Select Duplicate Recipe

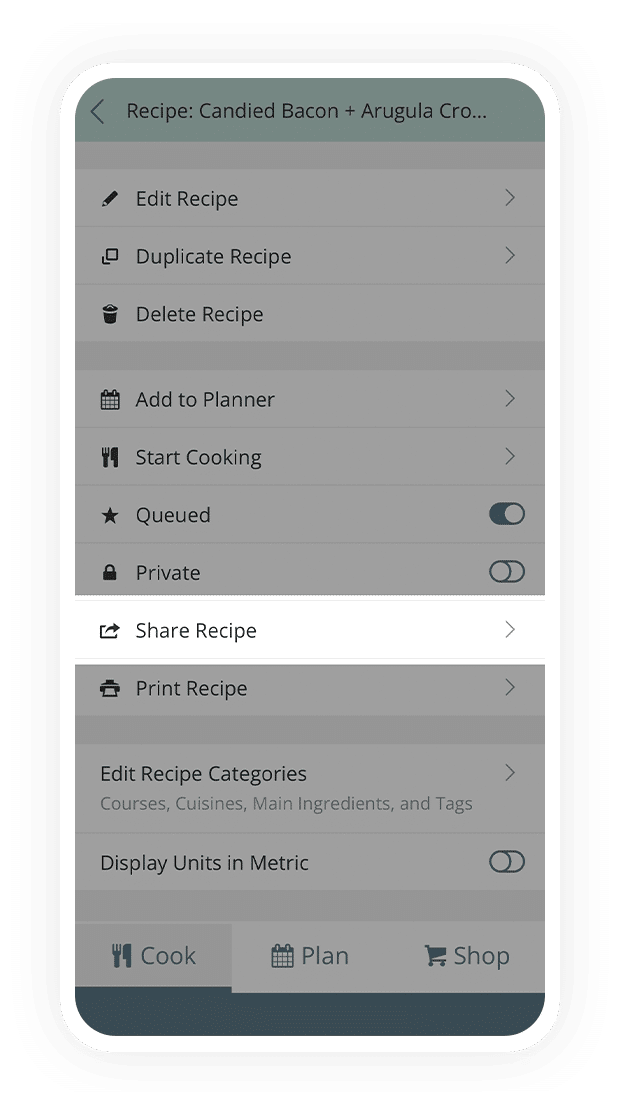pyautogui.click(x=310, y=256)
